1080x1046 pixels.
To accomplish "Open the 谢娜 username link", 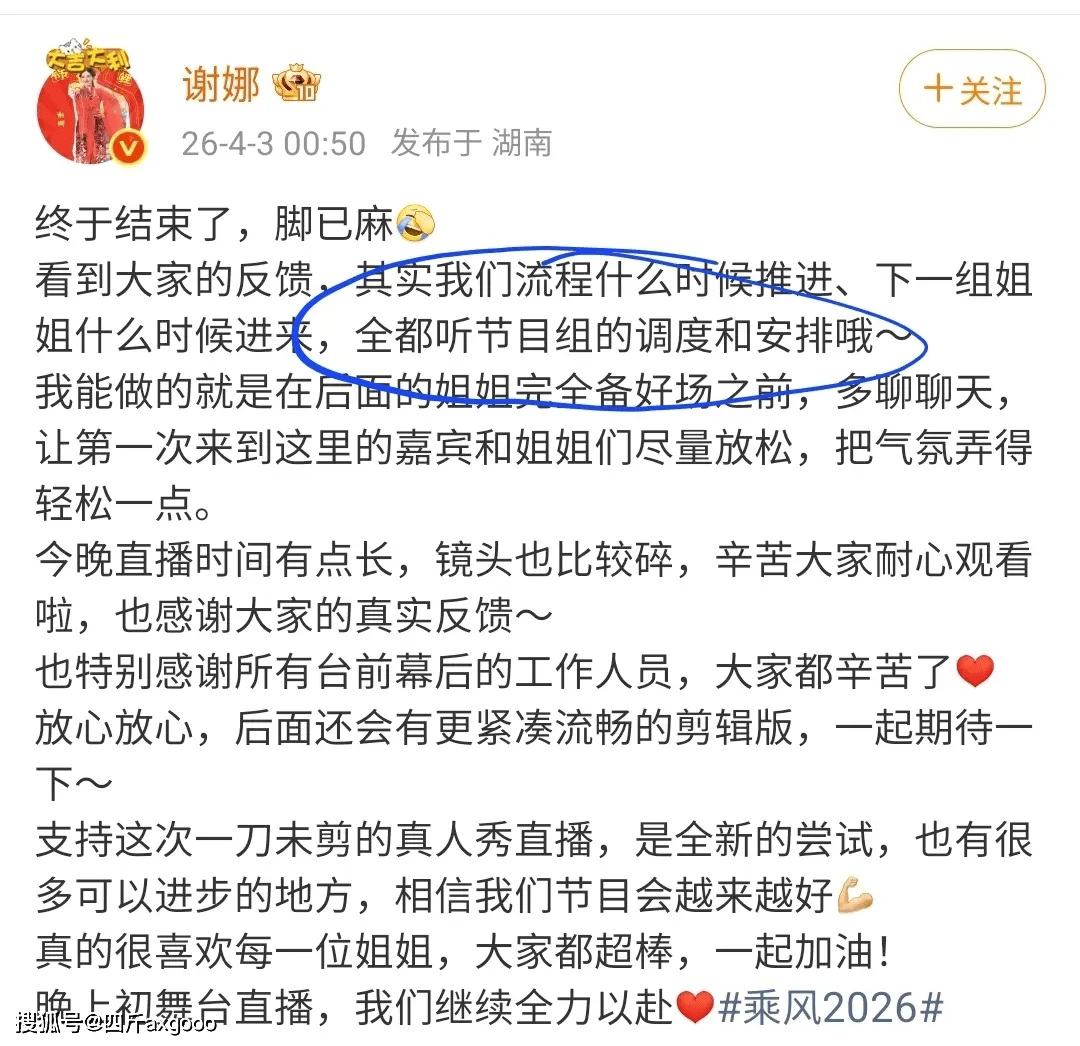I will [x=221, y=85].
